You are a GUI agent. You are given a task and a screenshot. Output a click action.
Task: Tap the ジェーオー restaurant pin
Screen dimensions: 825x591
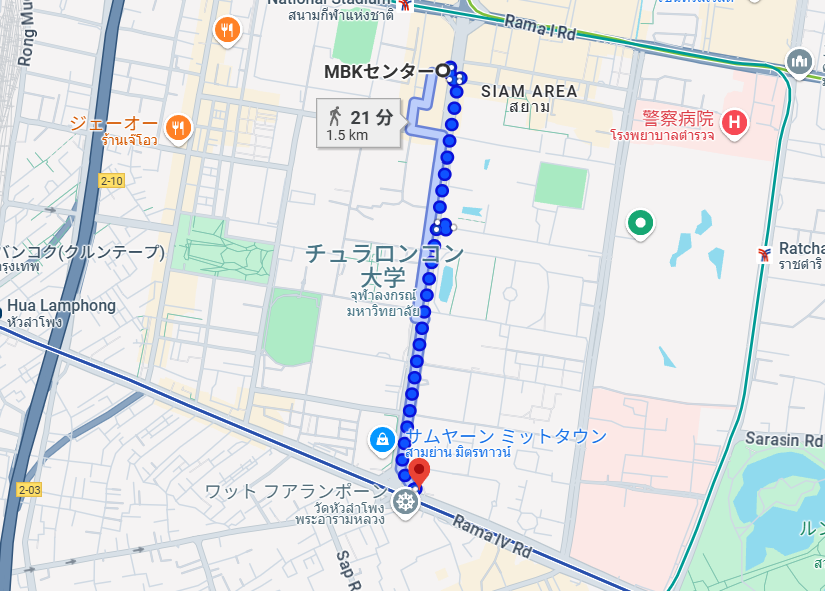(178, 127)
